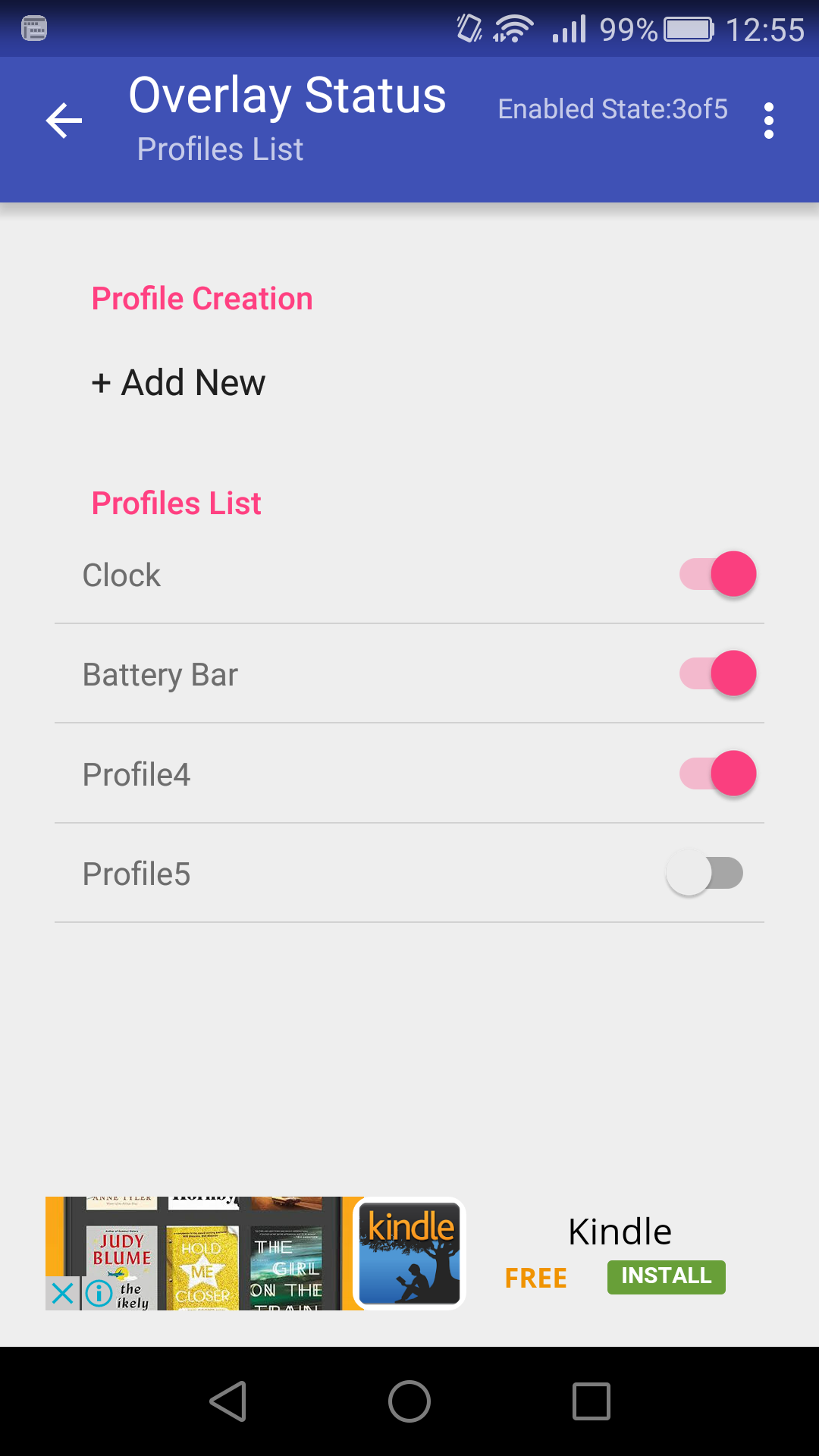Open the app options via the vertical dots

pos(769,120)
